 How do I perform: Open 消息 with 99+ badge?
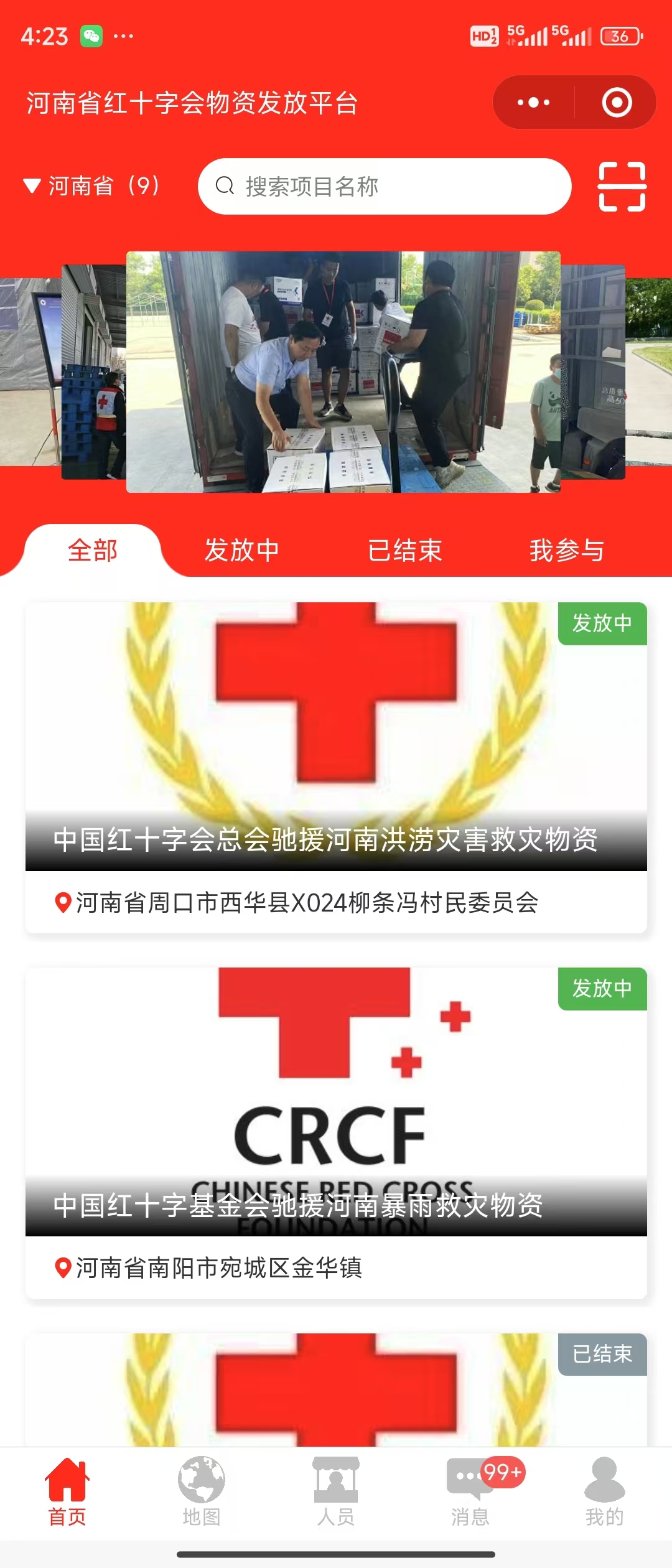[x=470, y=1492]
